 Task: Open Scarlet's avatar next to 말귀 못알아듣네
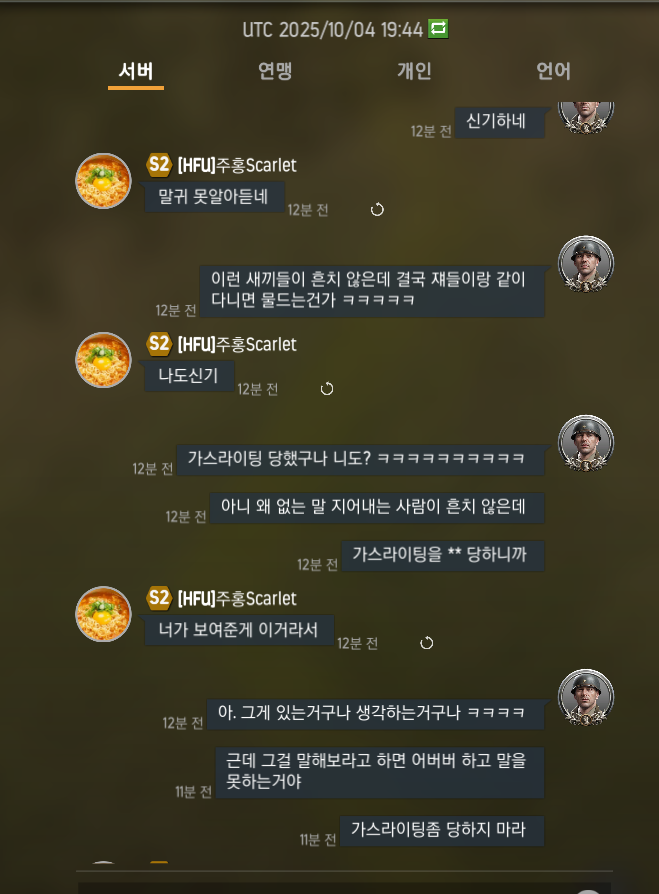click(x=104, y=181)
